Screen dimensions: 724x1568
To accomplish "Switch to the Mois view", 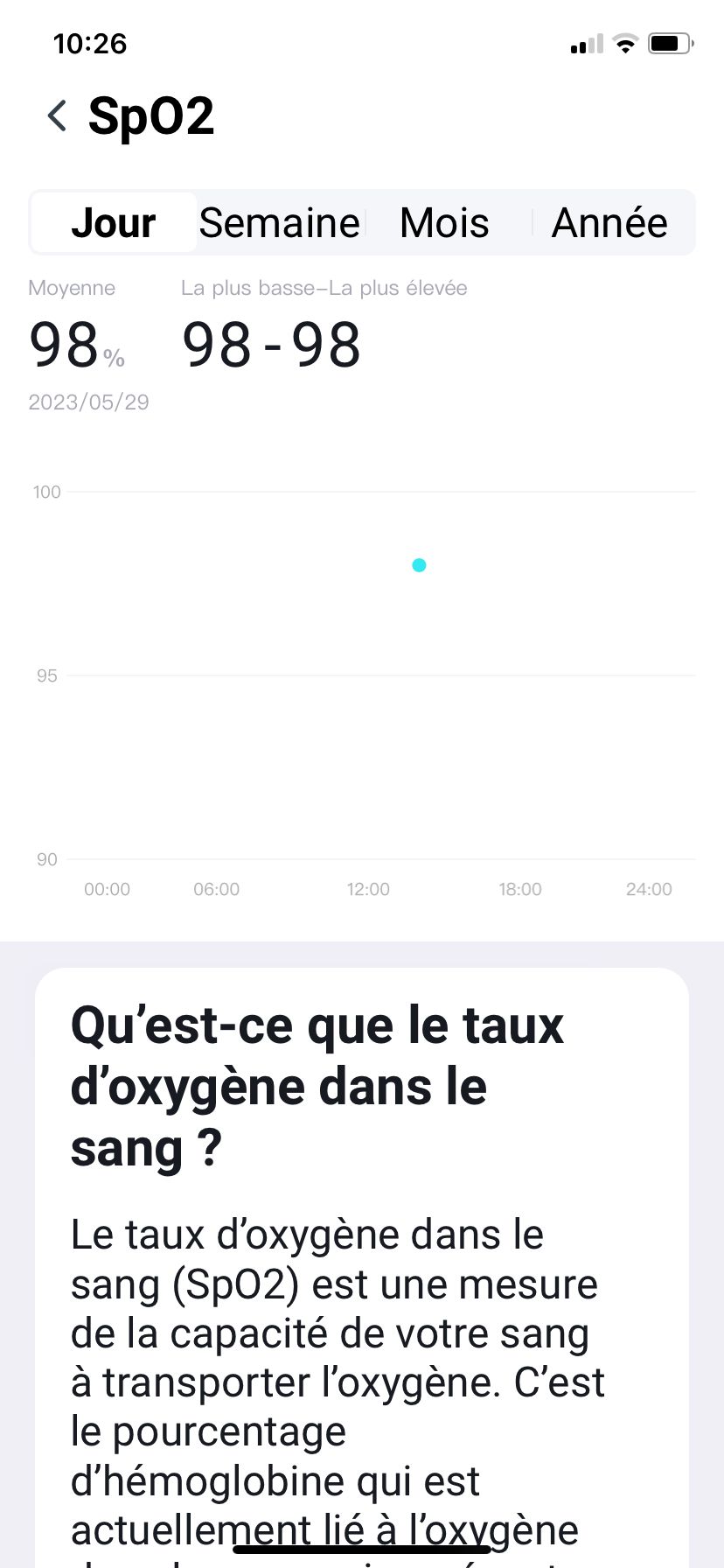I will coord(444,223).
